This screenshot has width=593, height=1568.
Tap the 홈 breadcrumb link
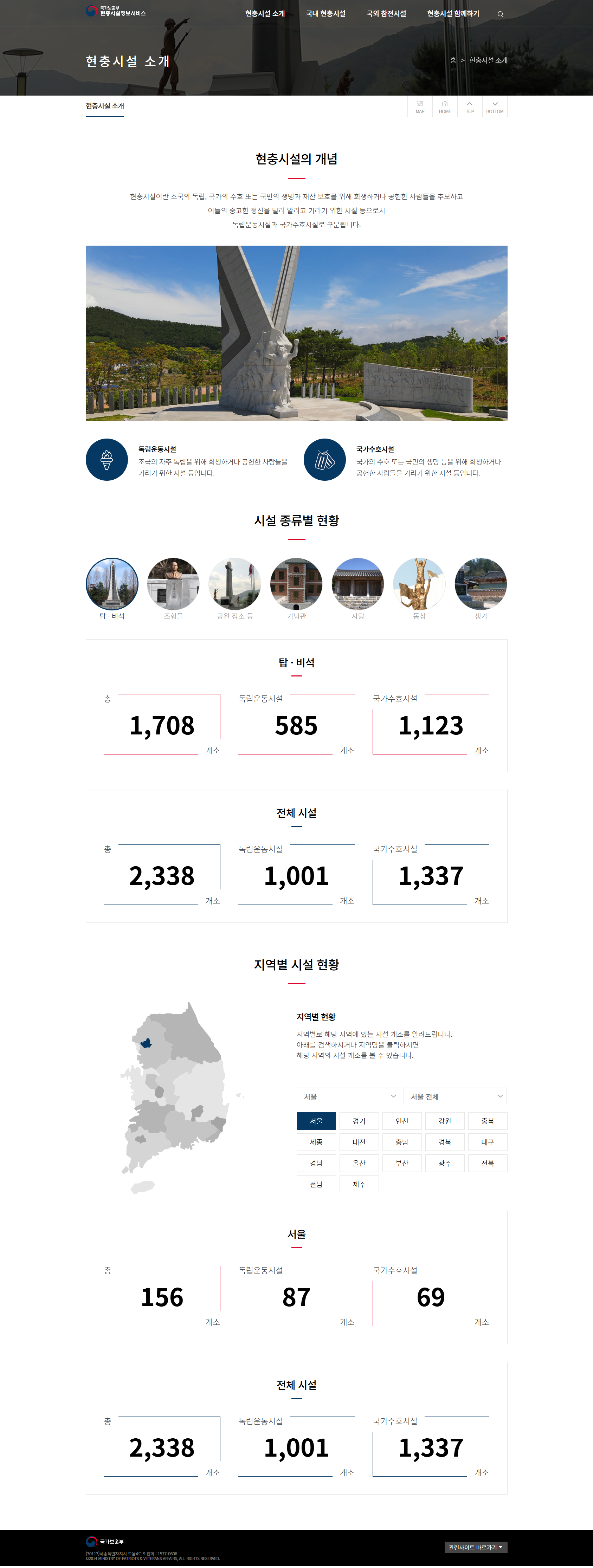[453, 60]
